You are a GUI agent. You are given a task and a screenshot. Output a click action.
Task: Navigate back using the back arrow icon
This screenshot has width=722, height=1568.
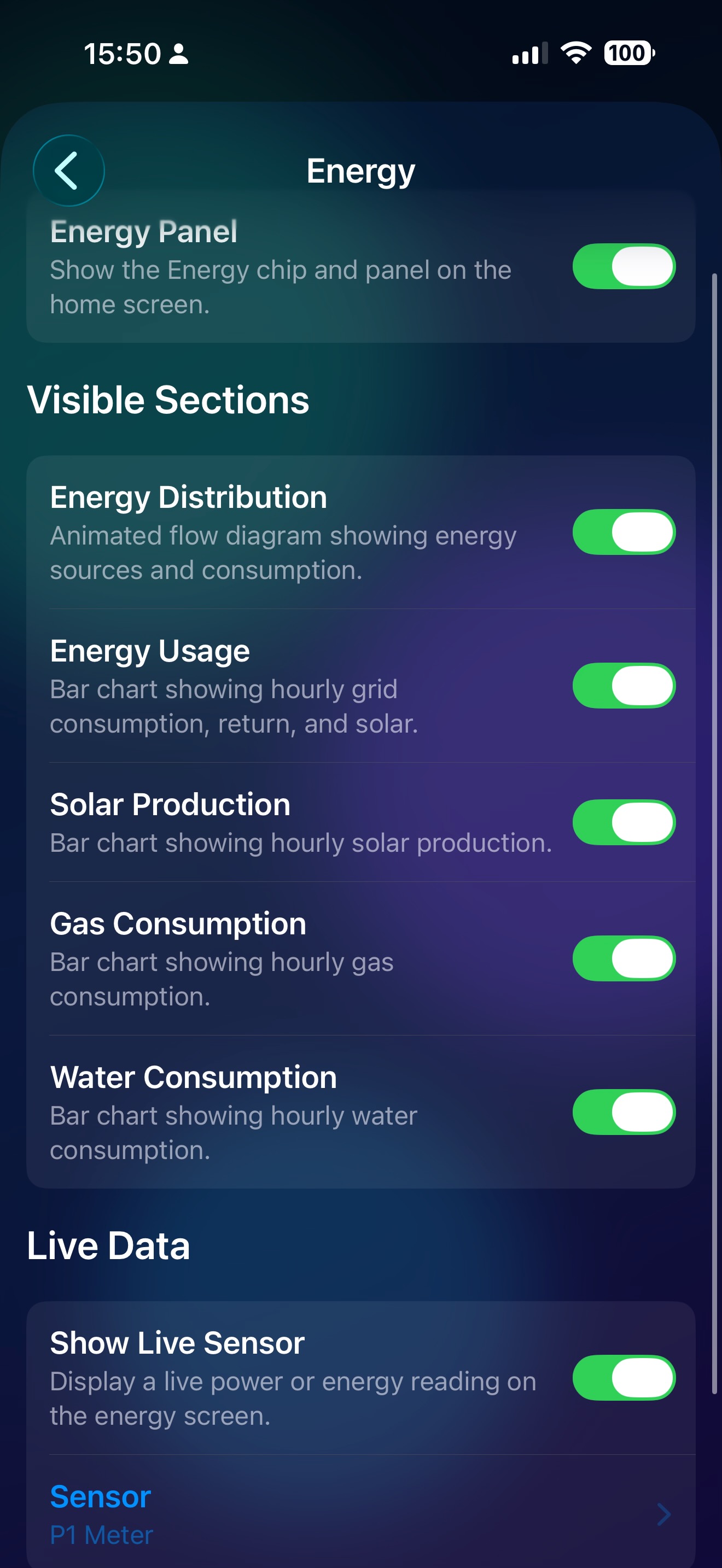69,171
